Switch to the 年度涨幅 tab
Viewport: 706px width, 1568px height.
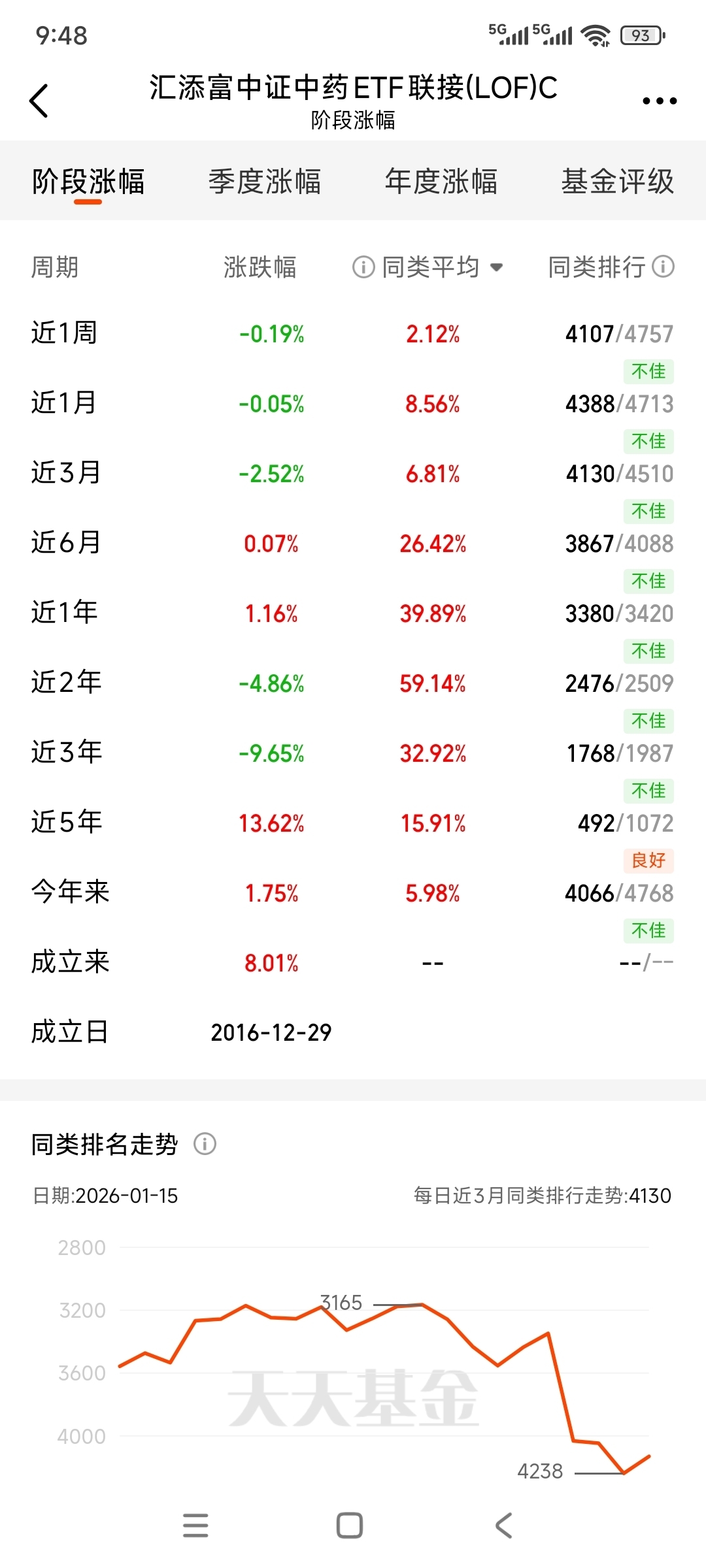(x=441, y=182)
